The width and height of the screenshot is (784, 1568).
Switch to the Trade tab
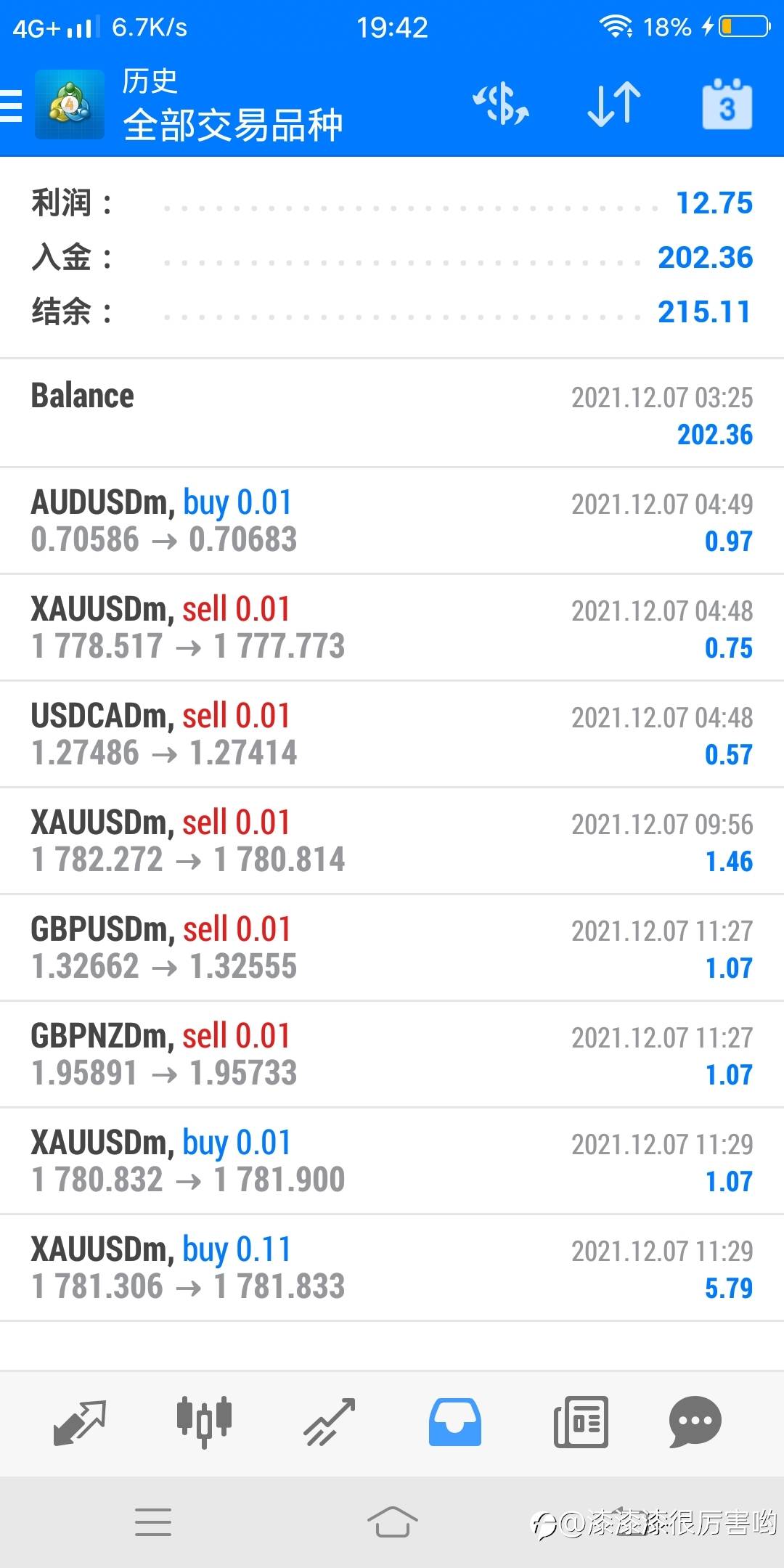(x=329, y=1422)
